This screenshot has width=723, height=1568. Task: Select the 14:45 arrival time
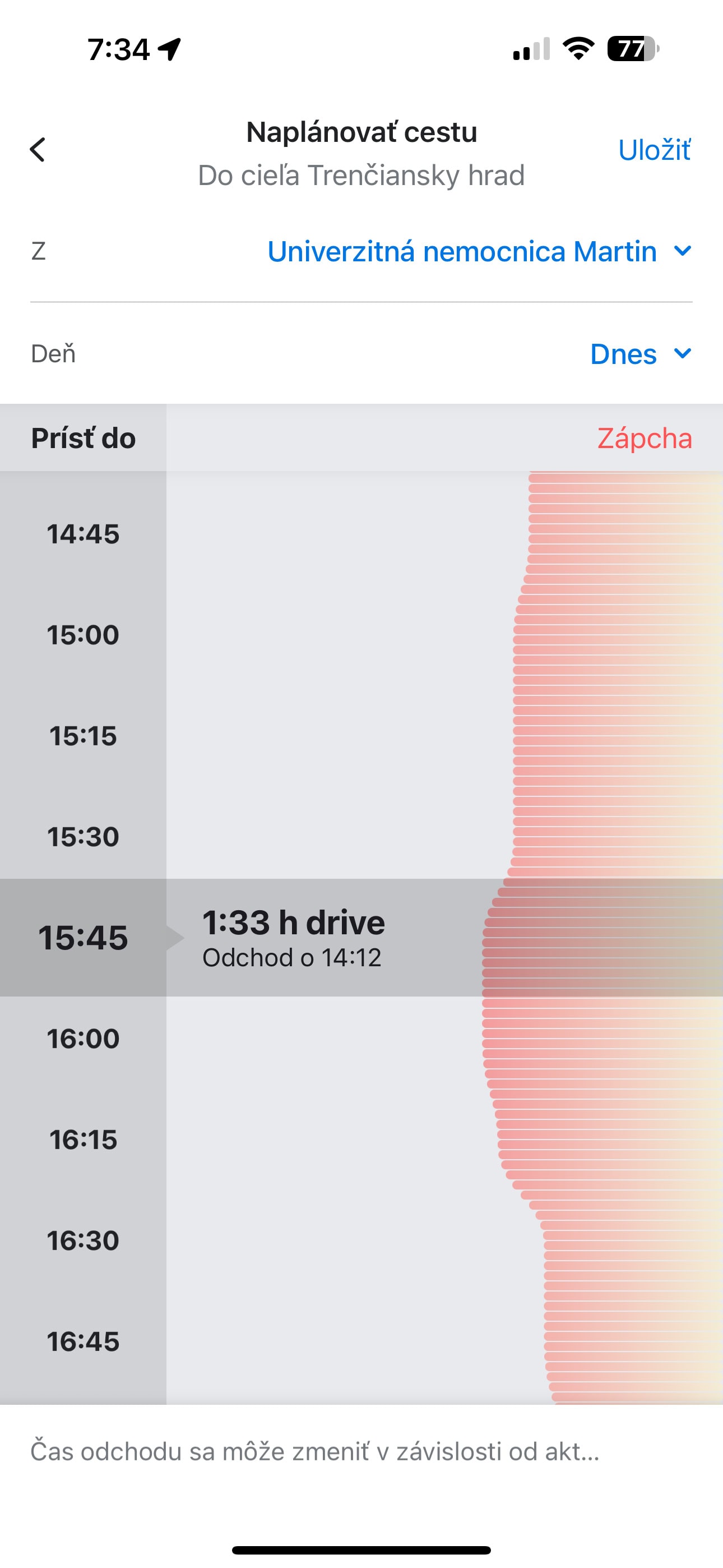(84, 534)
